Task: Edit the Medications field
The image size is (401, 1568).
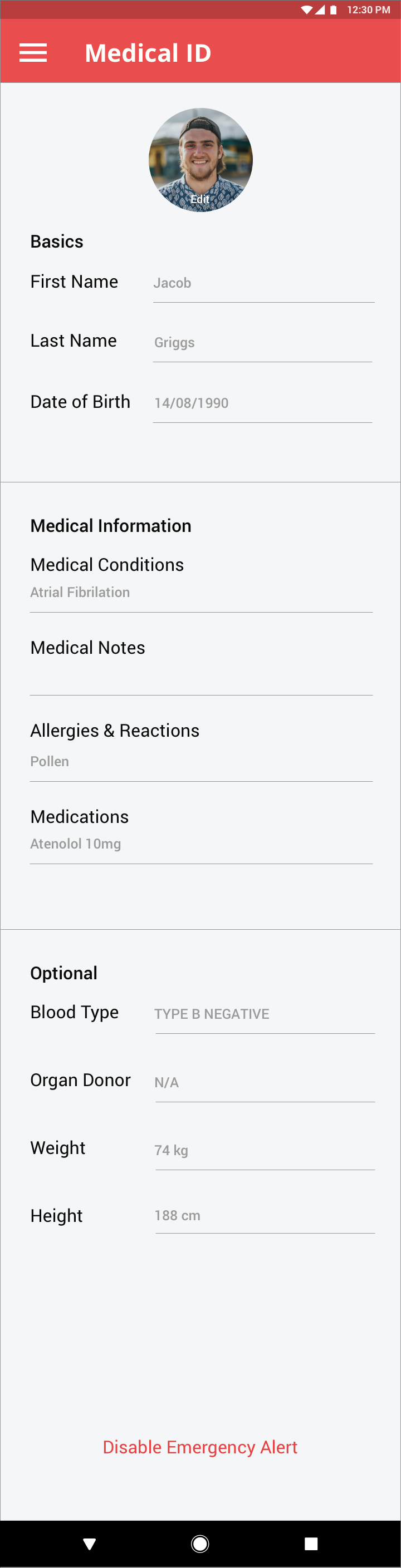Action: click(x=201, y=835)
